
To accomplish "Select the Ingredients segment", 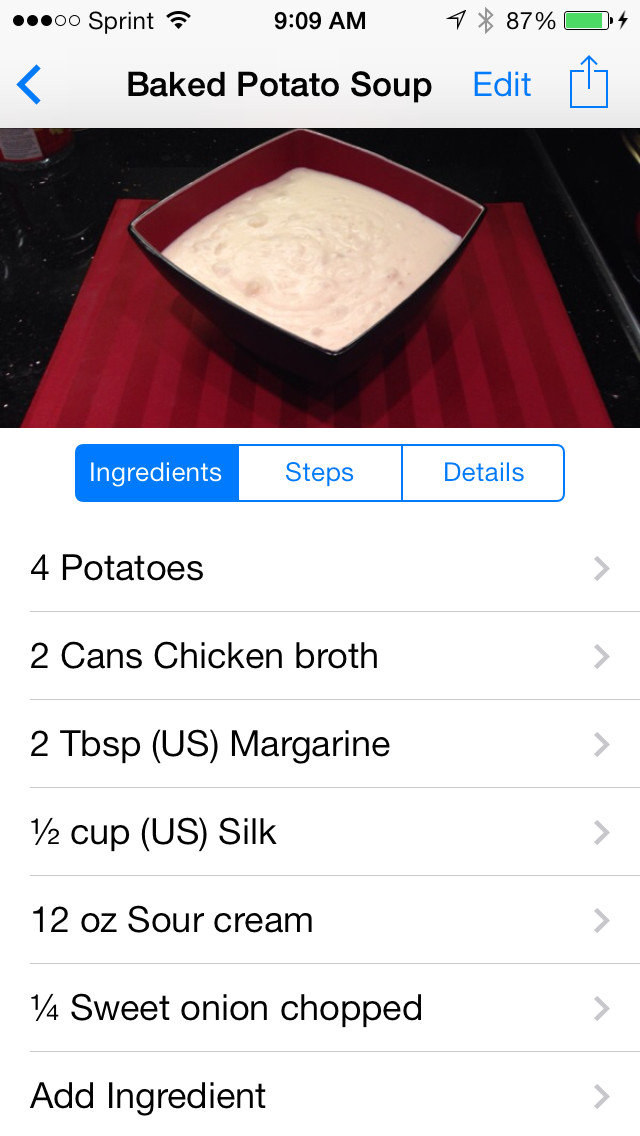I will pyautogui.click(x=156, y=473).
